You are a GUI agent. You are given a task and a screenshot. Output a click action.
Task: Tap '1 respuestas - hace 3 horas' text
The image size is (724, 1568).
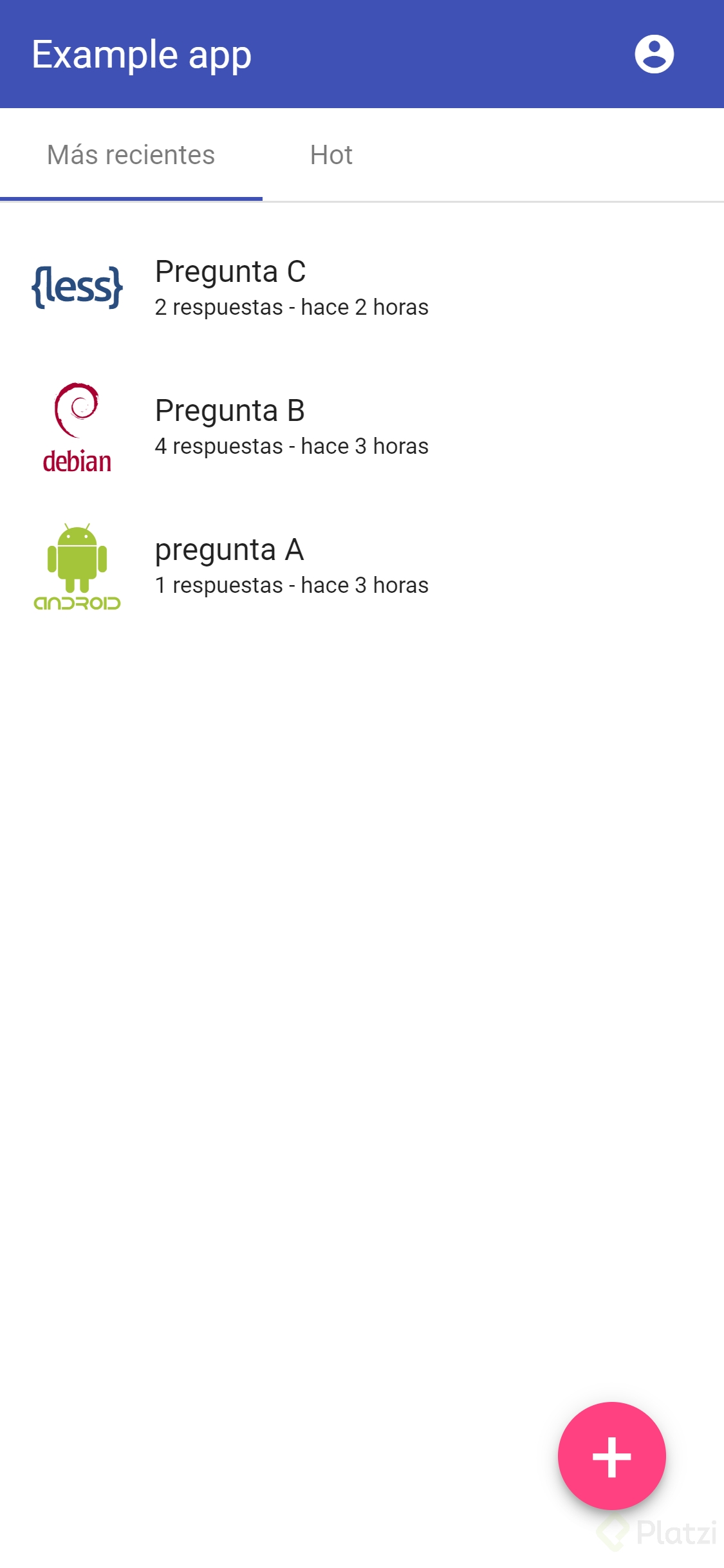[291, 584]
